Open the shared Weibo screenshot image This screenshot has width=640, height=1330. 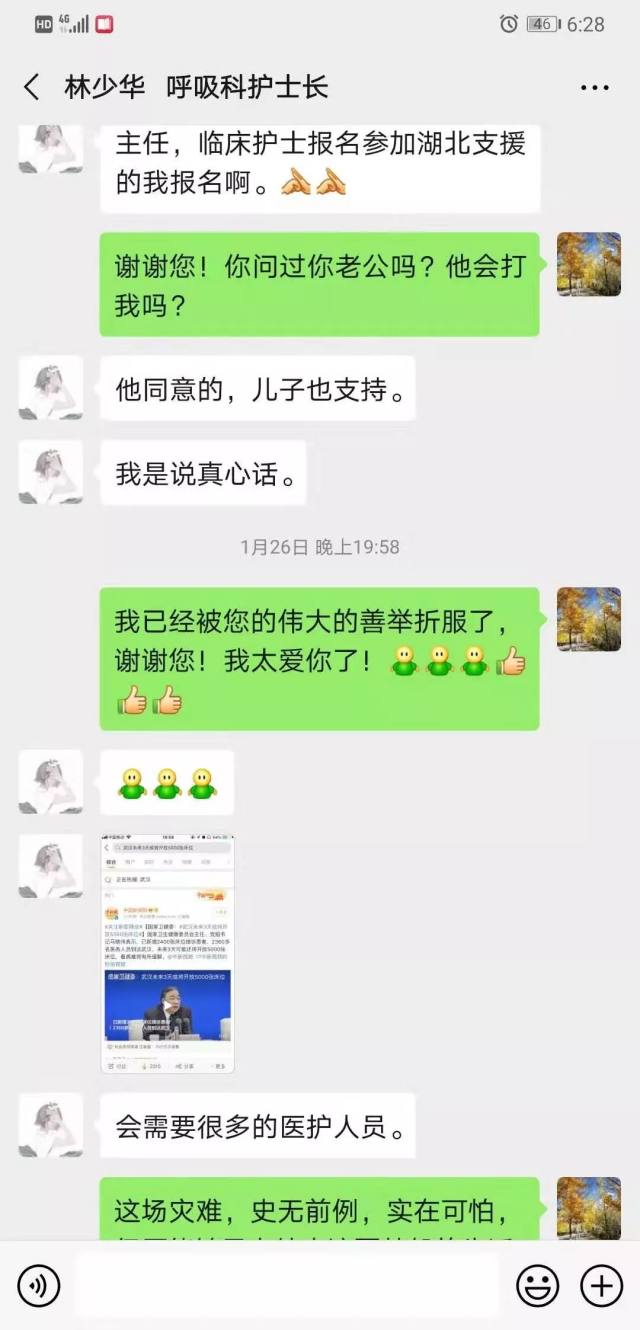[x=167, y=954]
